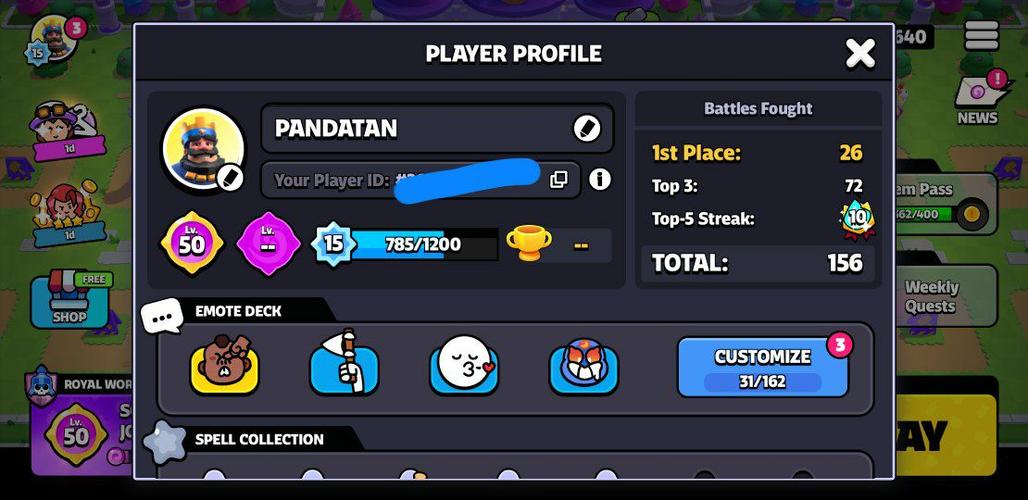Screen dimensions: 1028x500
Task: Edit the player name PANDATAN
Action: (586, 128)
